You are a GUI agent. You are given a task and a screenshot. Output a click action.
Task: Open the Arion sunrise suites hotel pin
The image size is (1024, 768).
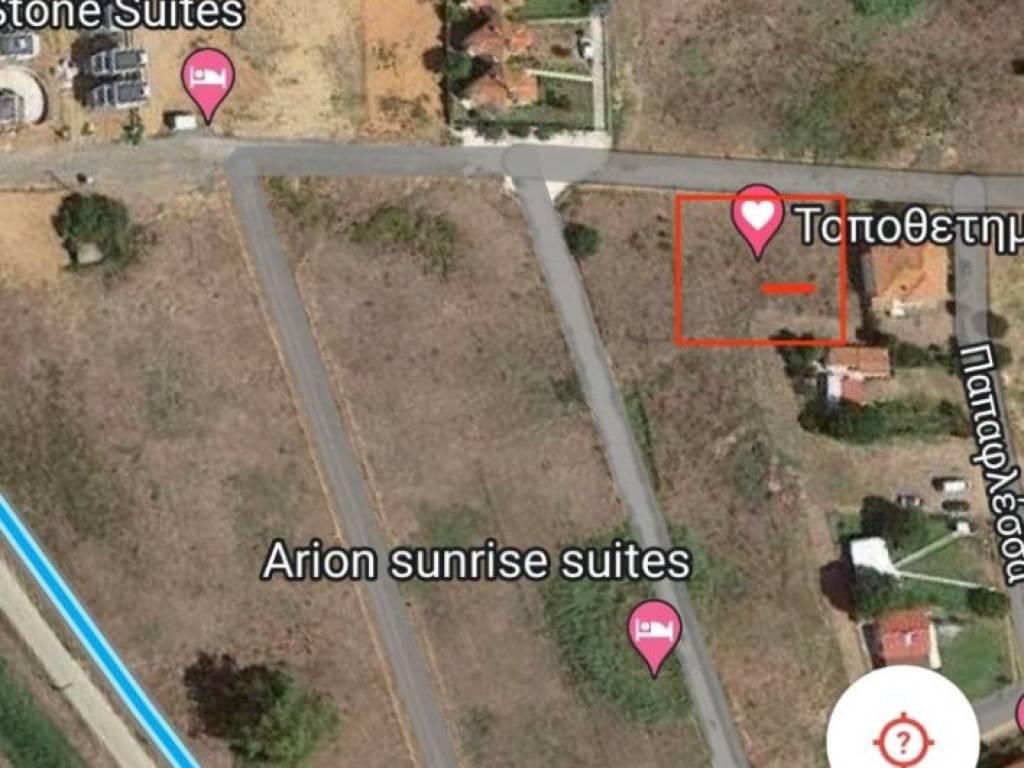pyautogui.click(x=654, y=632)
